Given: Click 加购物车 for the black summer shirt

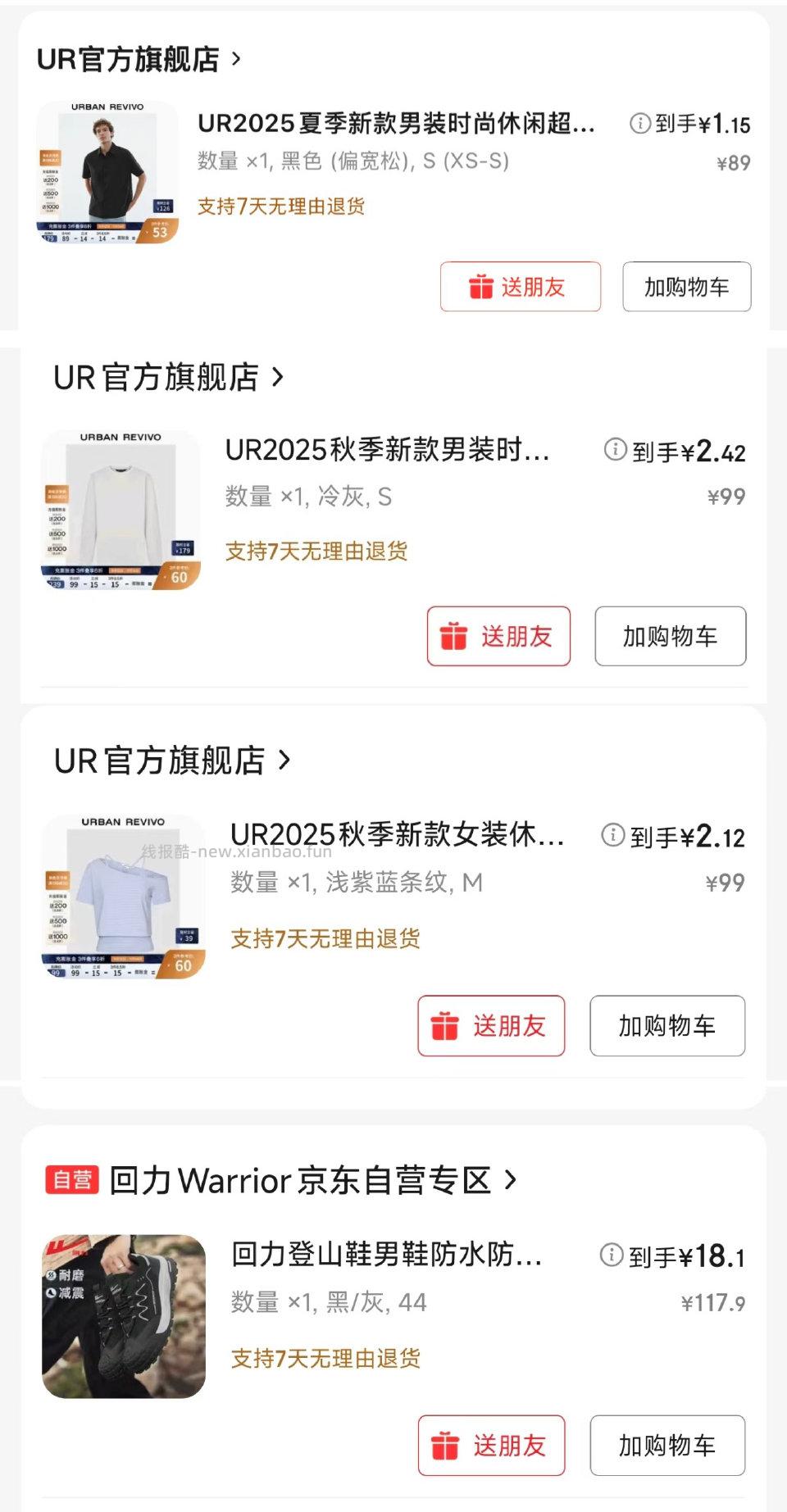Looking at the screenshot, I should click(x=687, y=287).
